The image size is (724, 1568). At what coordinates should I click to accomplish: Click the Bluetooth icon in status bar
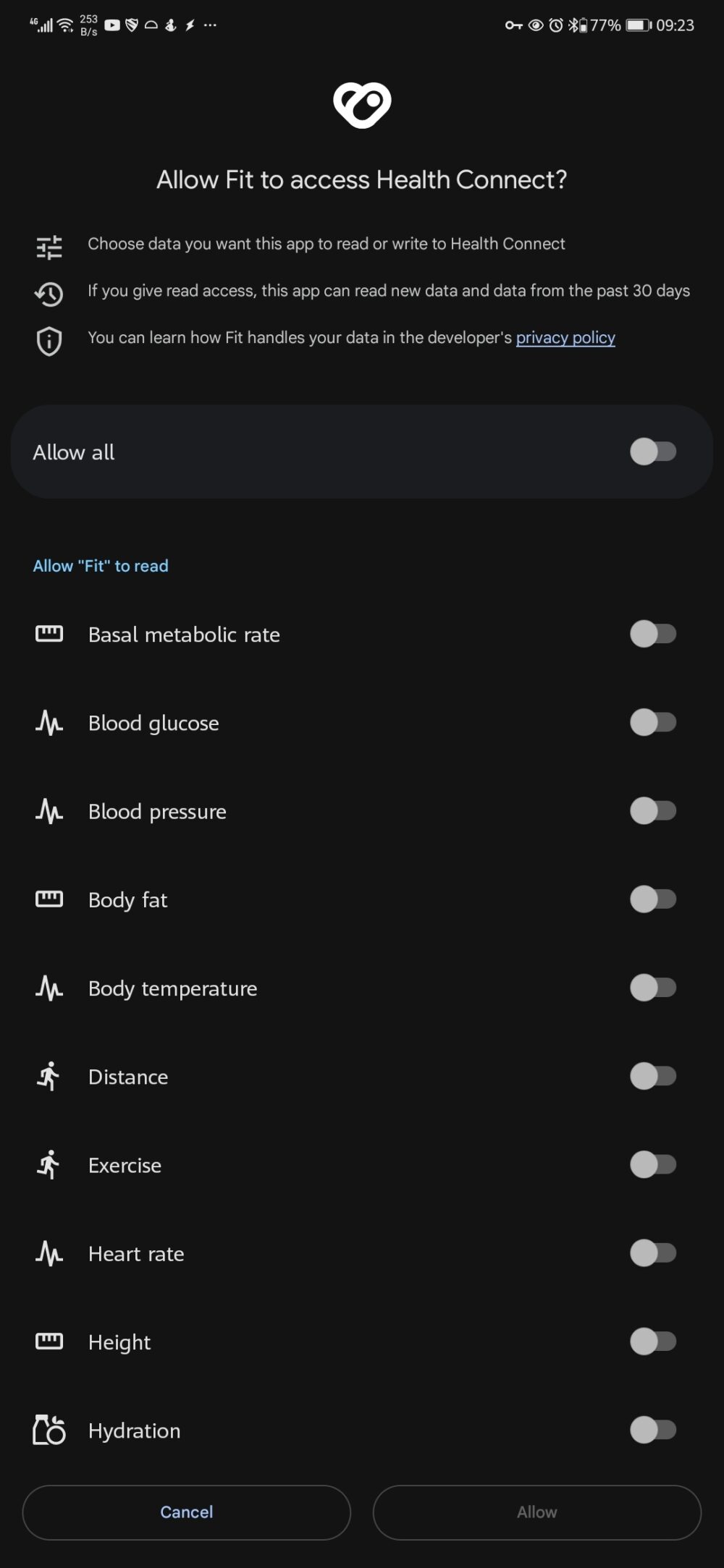click(573, 25)
